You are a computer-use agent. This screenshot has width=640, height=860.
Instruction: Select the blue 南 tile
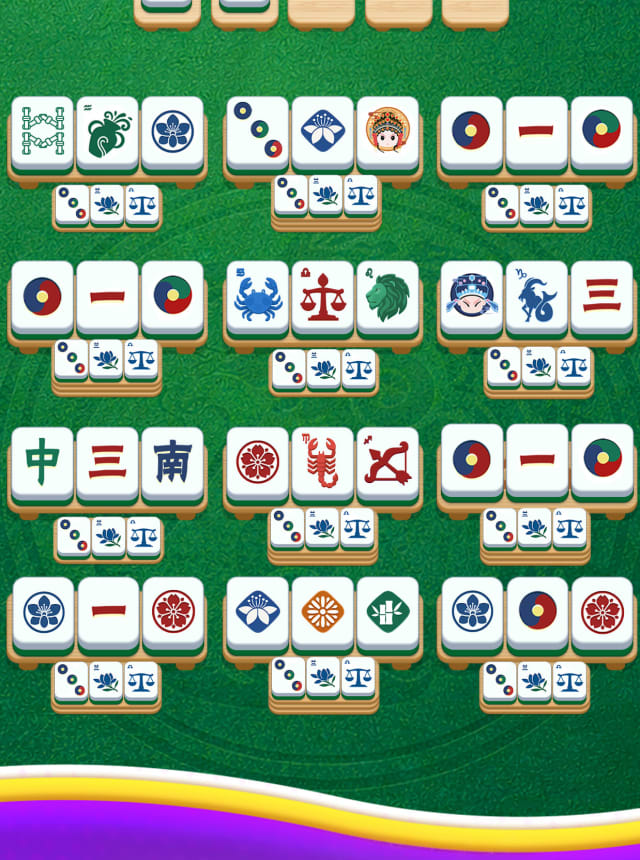(172, 465)
